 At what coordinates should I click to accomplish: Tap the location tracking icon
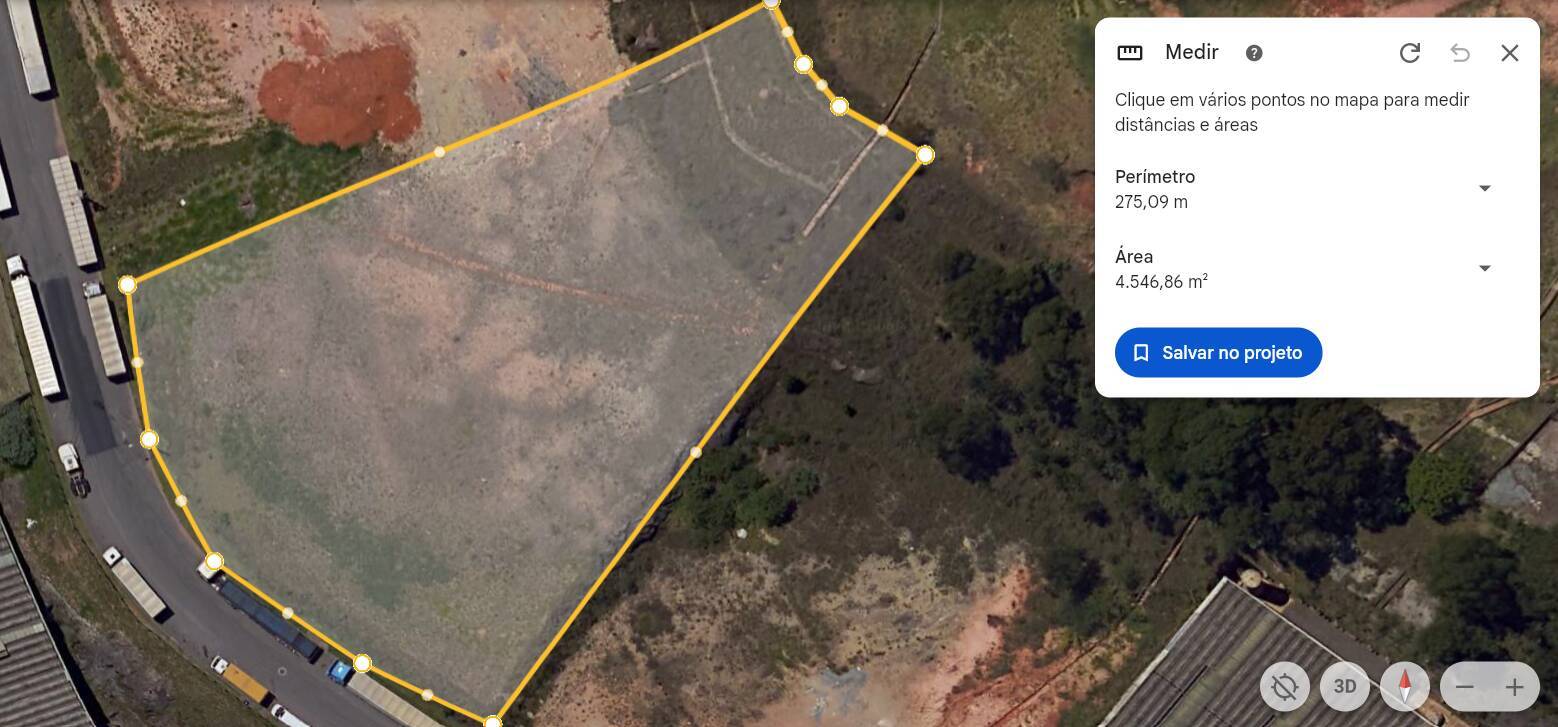1285,687
